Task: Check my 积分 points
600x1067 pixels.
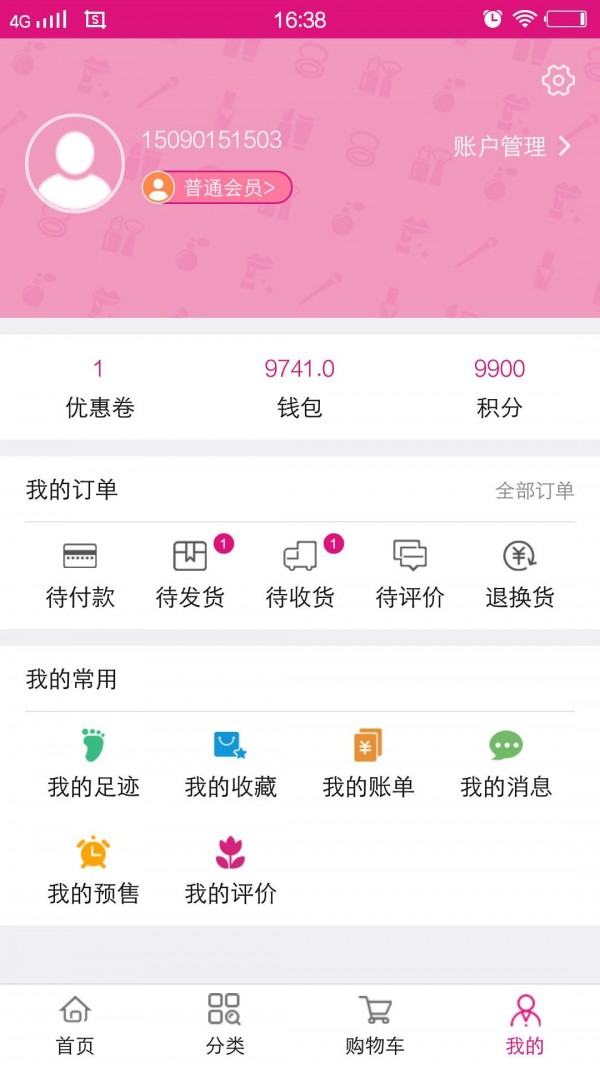Action: [499, 388]
